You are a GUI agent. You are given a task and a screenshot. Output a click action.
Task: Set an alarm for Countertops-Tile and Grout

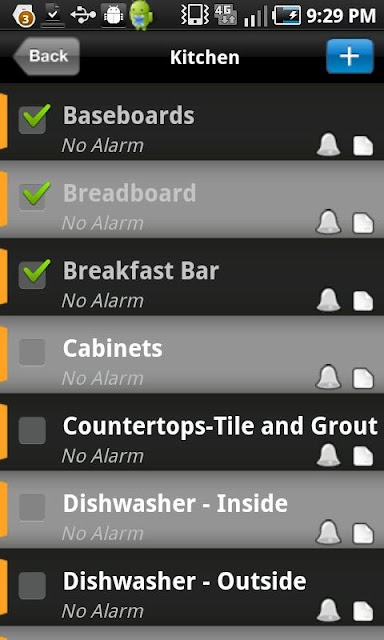[329, 455]
